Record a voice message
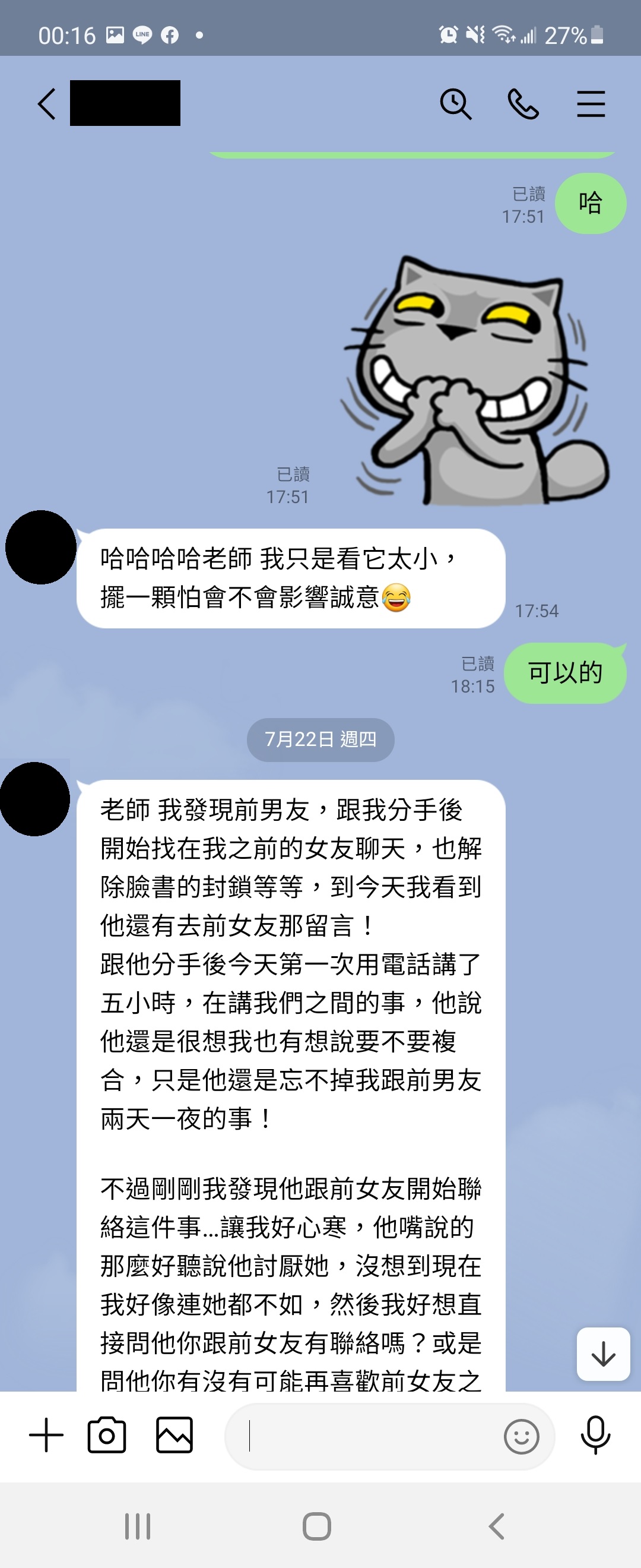The width and height of the screenshot is (641, 1568). pos(595,1435)
